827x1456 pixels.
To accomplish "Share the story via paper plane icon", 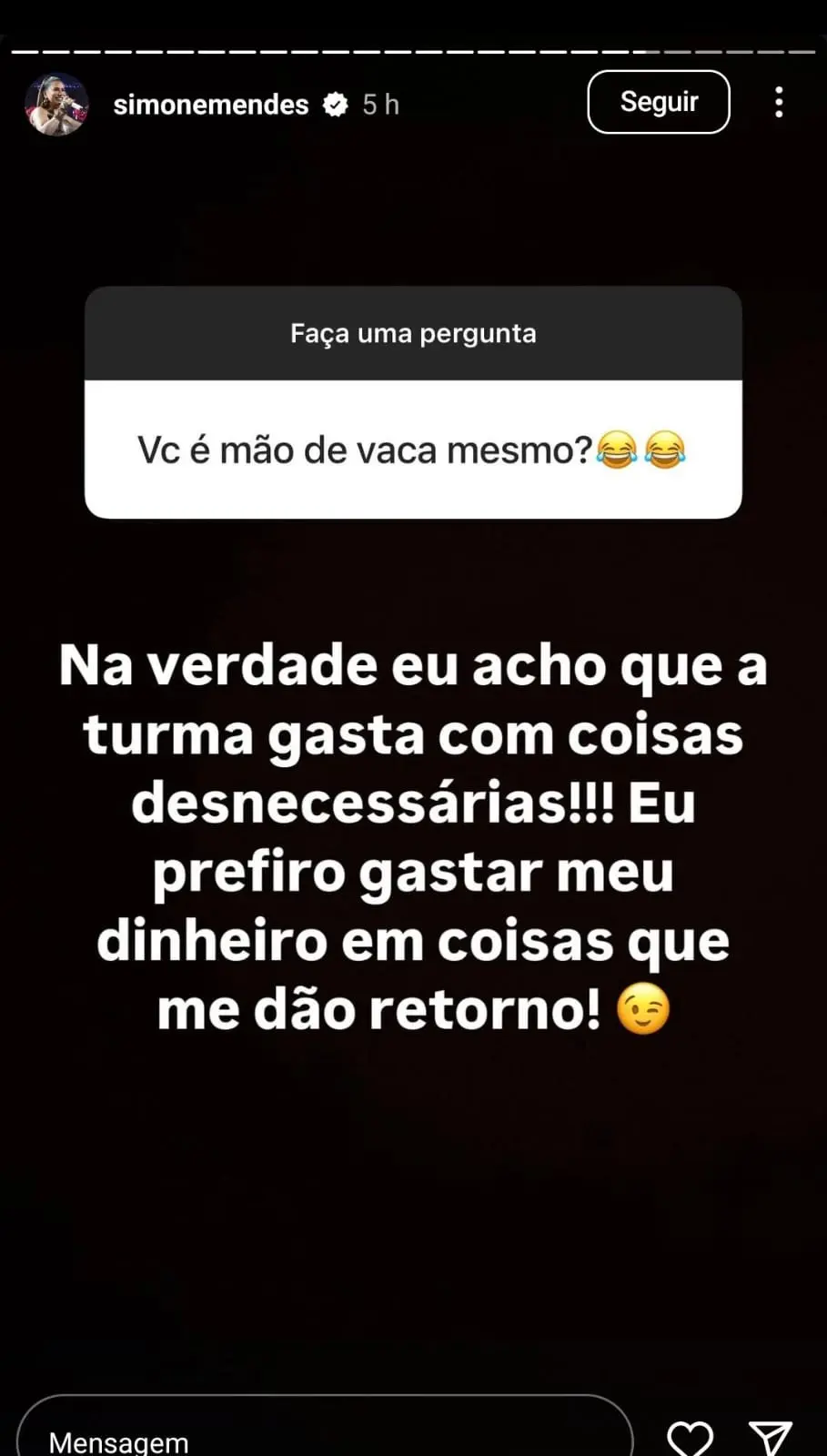I will coord(771,1438).
